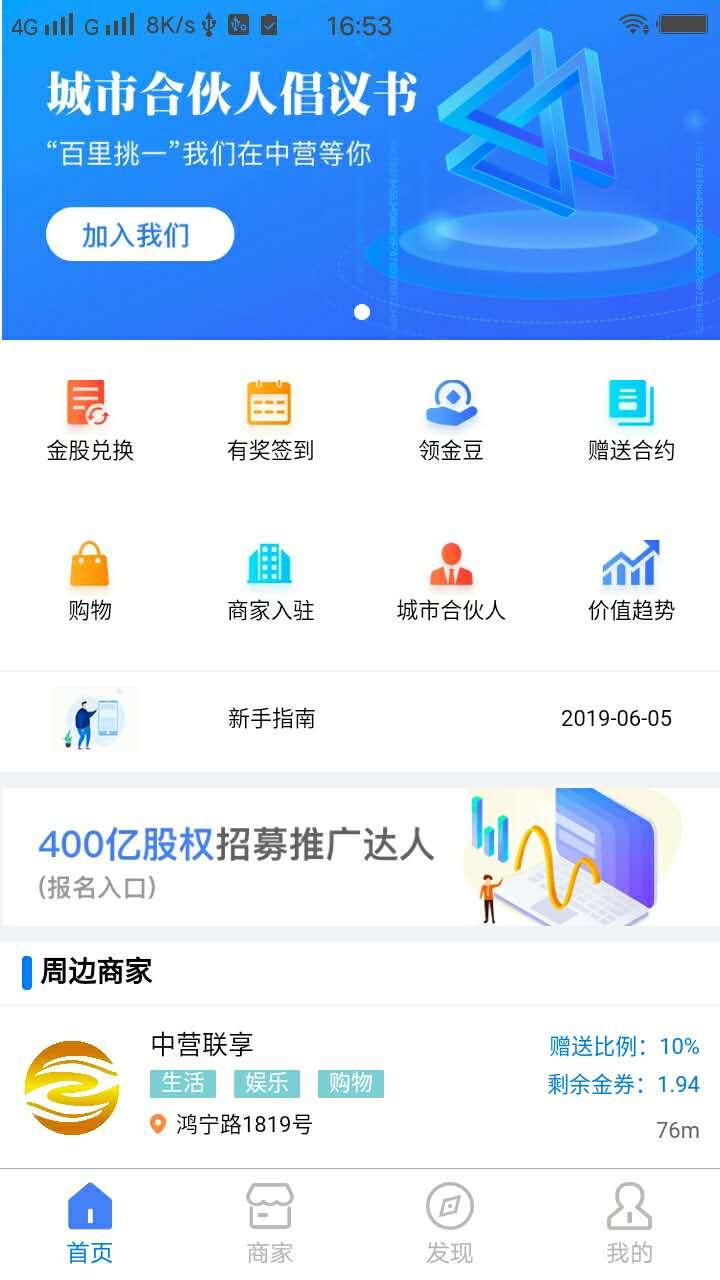
Task: Open 城市合伙人
Action: [450, 580]
